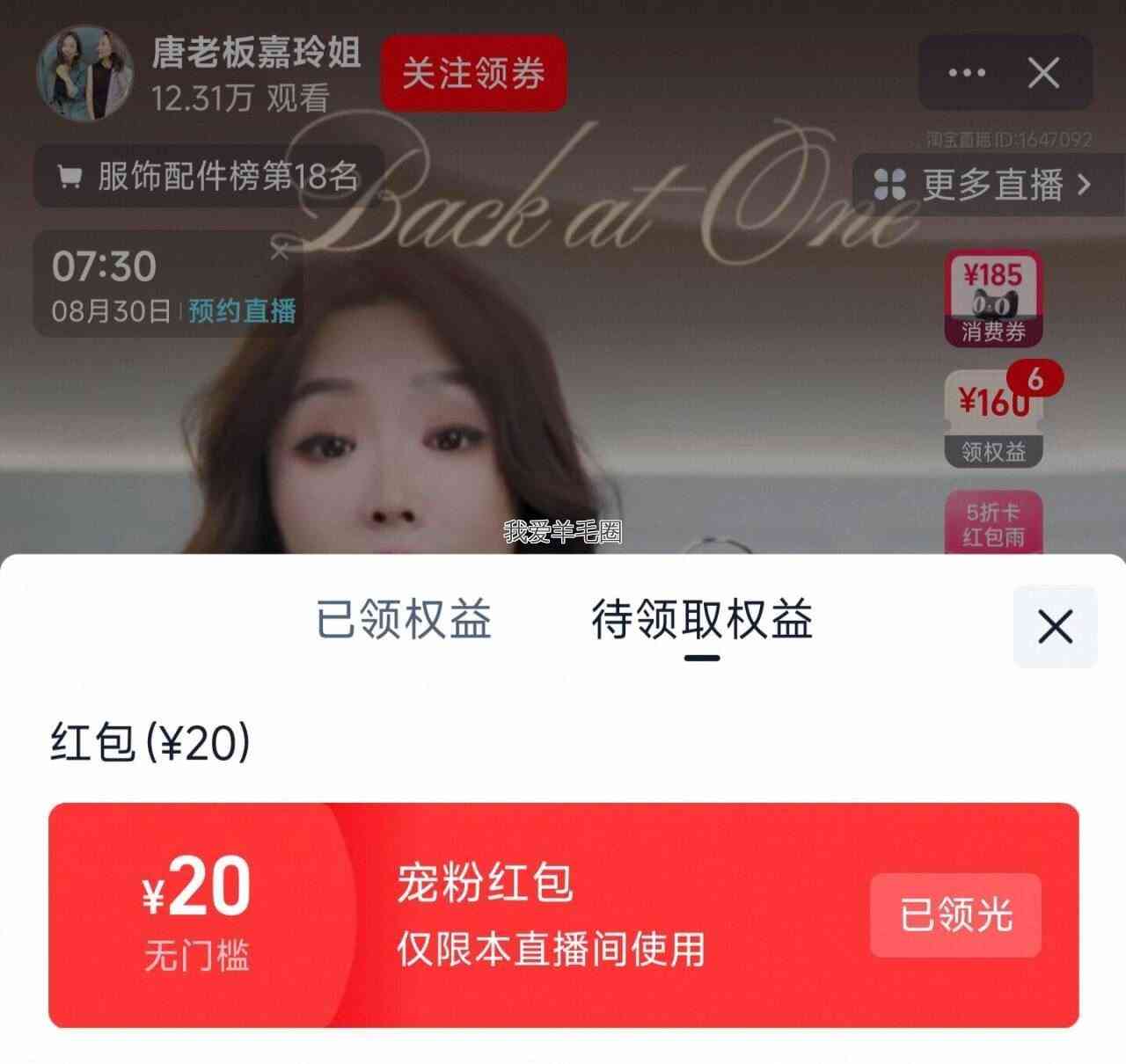Viewport: 1126px width, 1064px height.
Task: Claim the ¥185 消费券
Action: [993, 299]
